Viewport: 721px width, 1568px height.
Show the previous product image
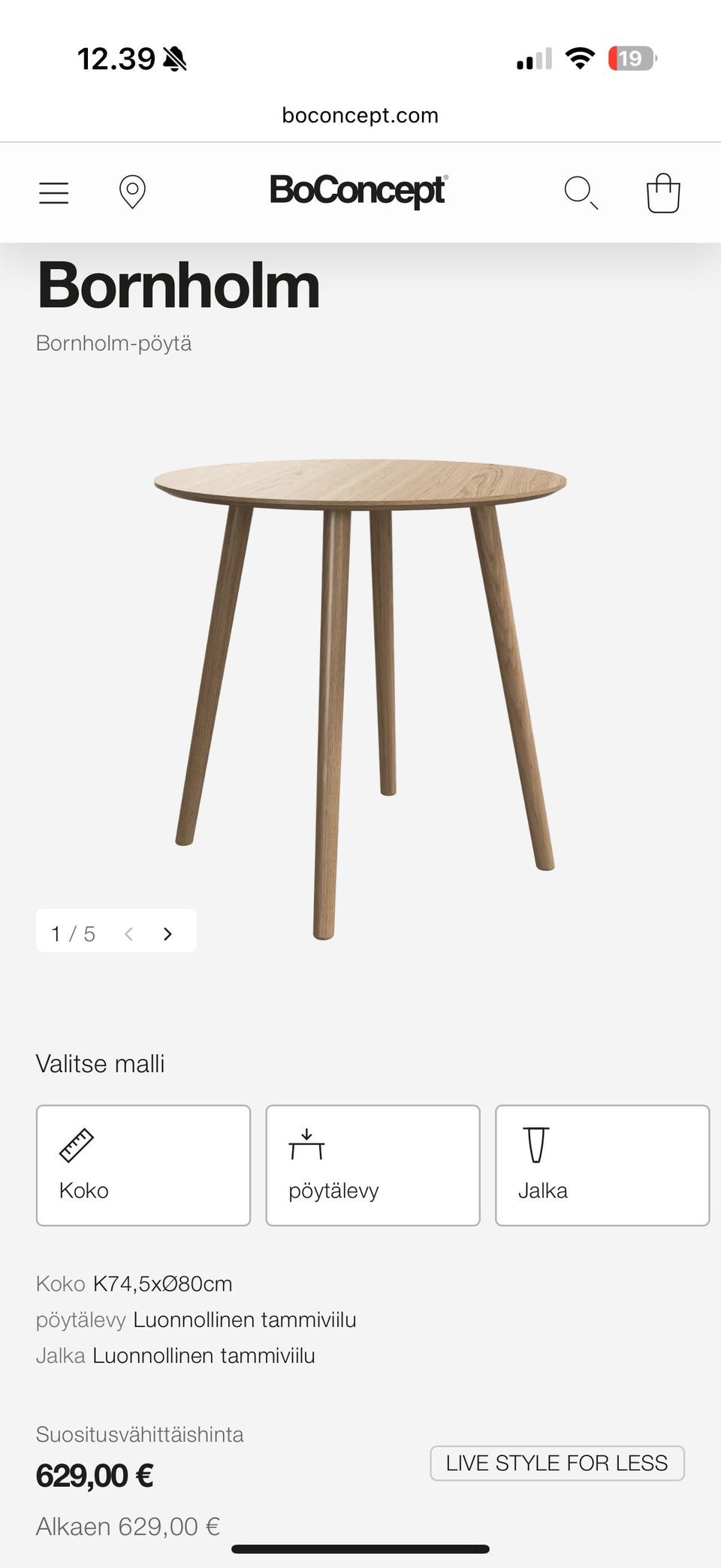coord(129,934)
